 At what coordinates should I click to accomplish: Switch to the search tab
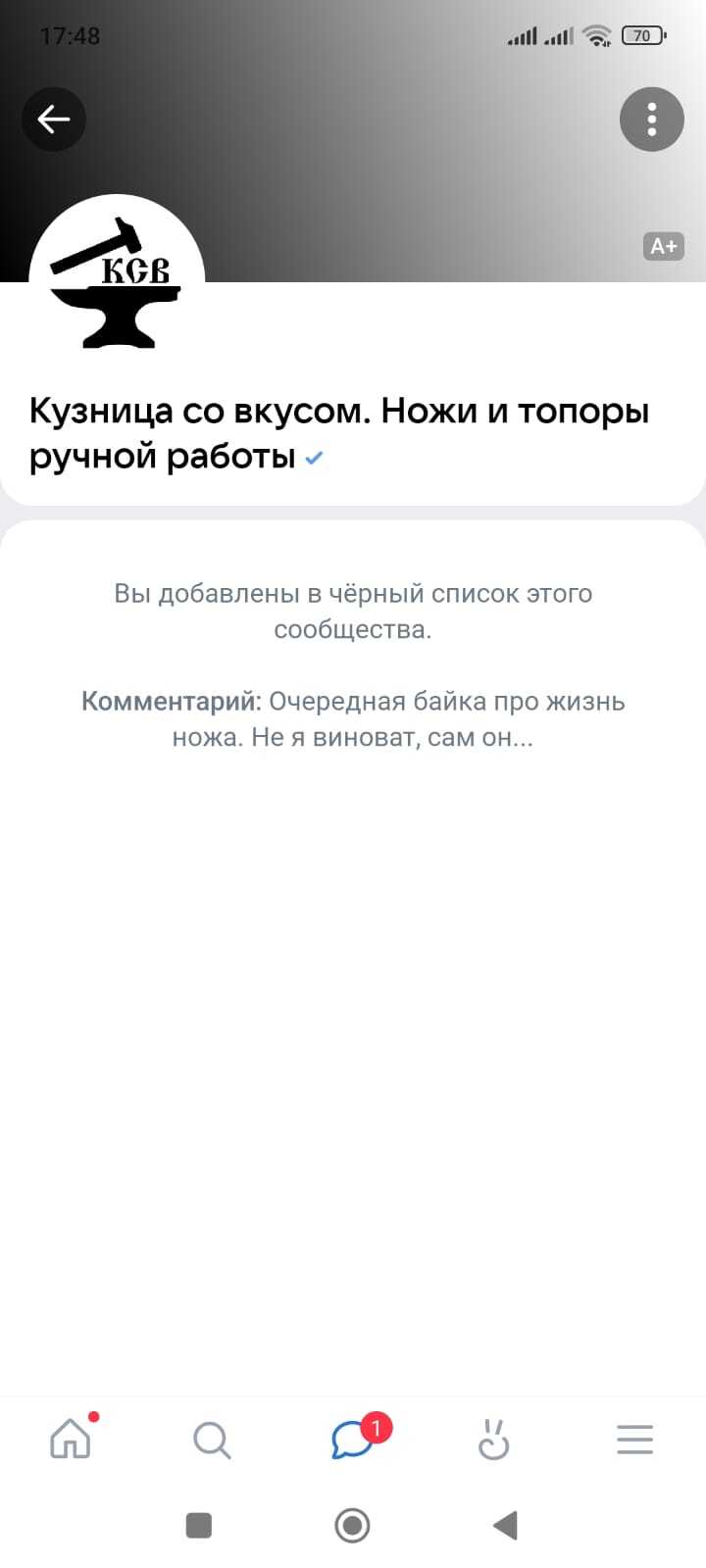click(x=212, y=1441)
